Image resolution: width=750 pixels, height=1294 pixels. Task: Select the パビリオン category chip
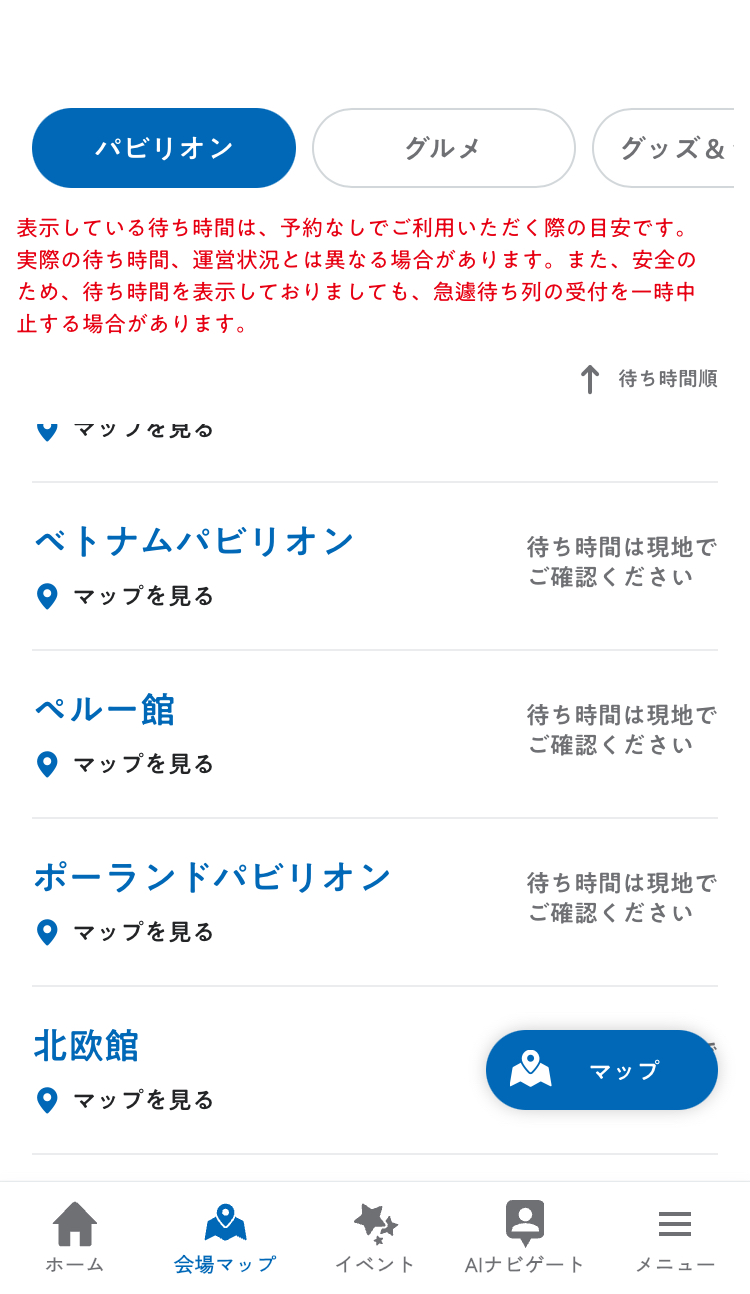(x=164, y=148)
